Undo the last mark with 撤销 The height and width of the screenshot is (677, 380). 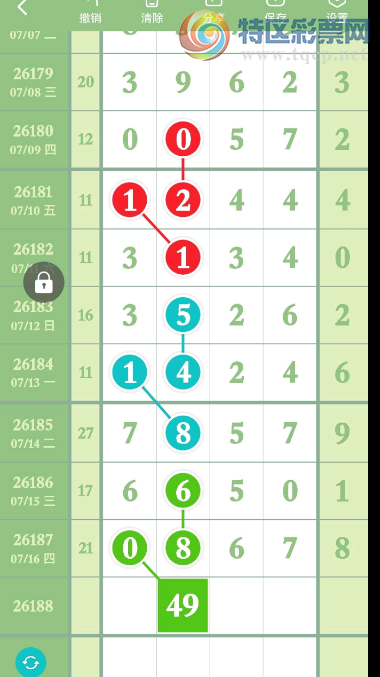[92, 12]
